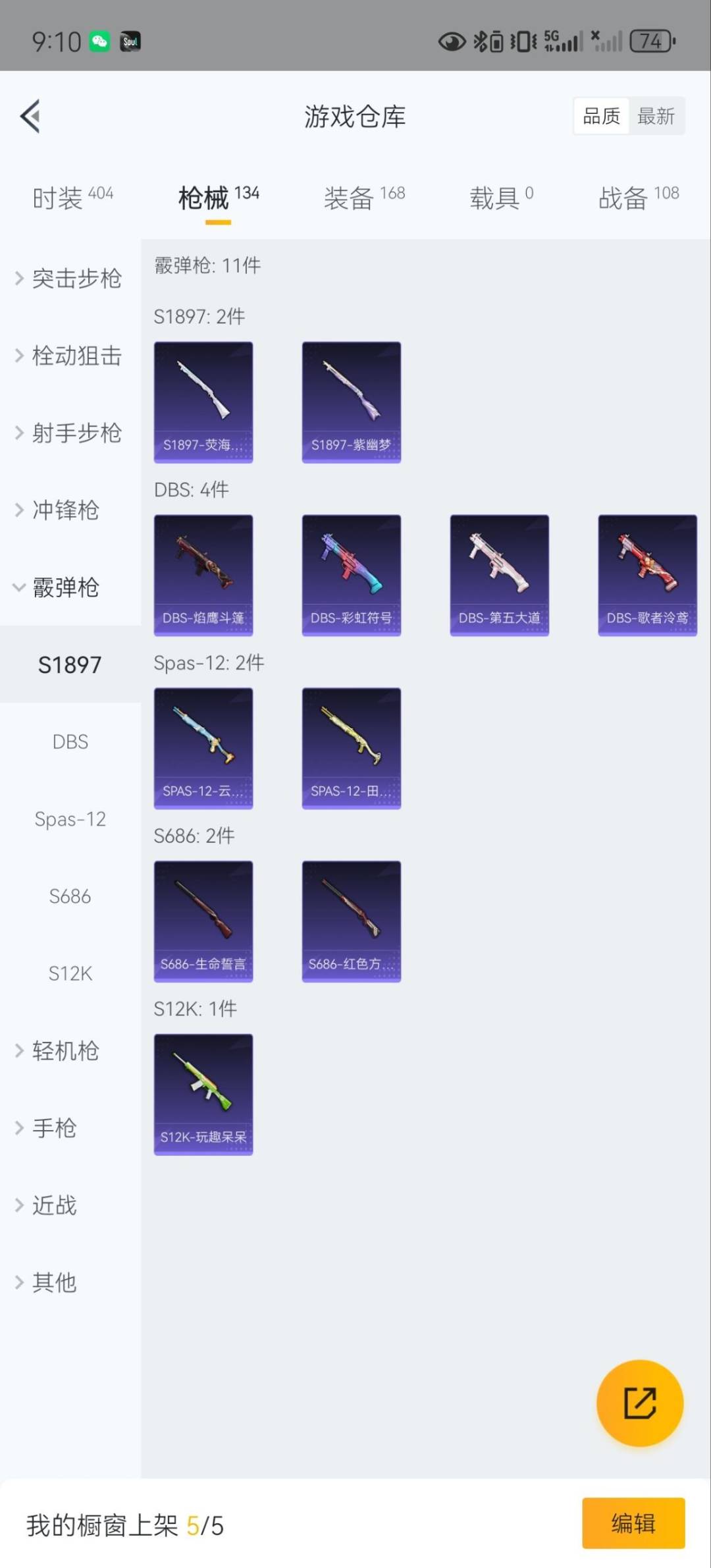Switch to the 战备 tab
The image size is (711, 1568).
coord(638,197)
